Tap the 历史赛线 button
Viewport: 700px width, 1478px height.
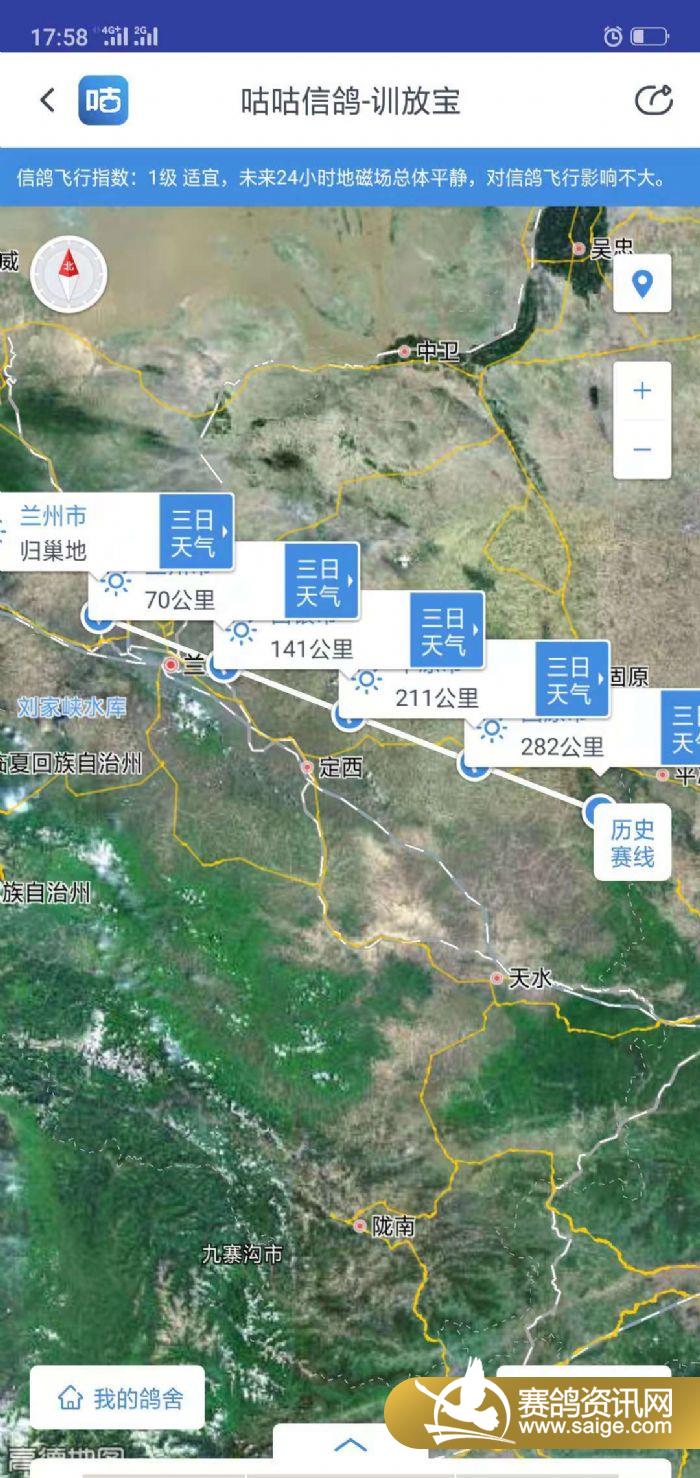click(x=632, y=843)
